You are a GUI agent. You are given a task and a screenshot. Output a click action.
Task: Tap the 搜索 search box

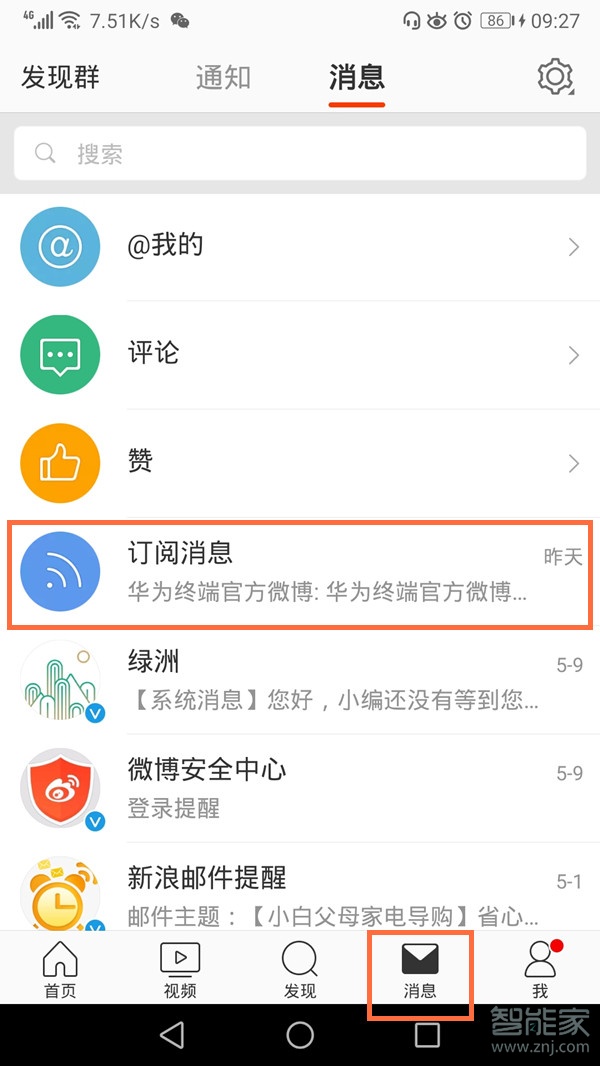click(x=300, y=154)
